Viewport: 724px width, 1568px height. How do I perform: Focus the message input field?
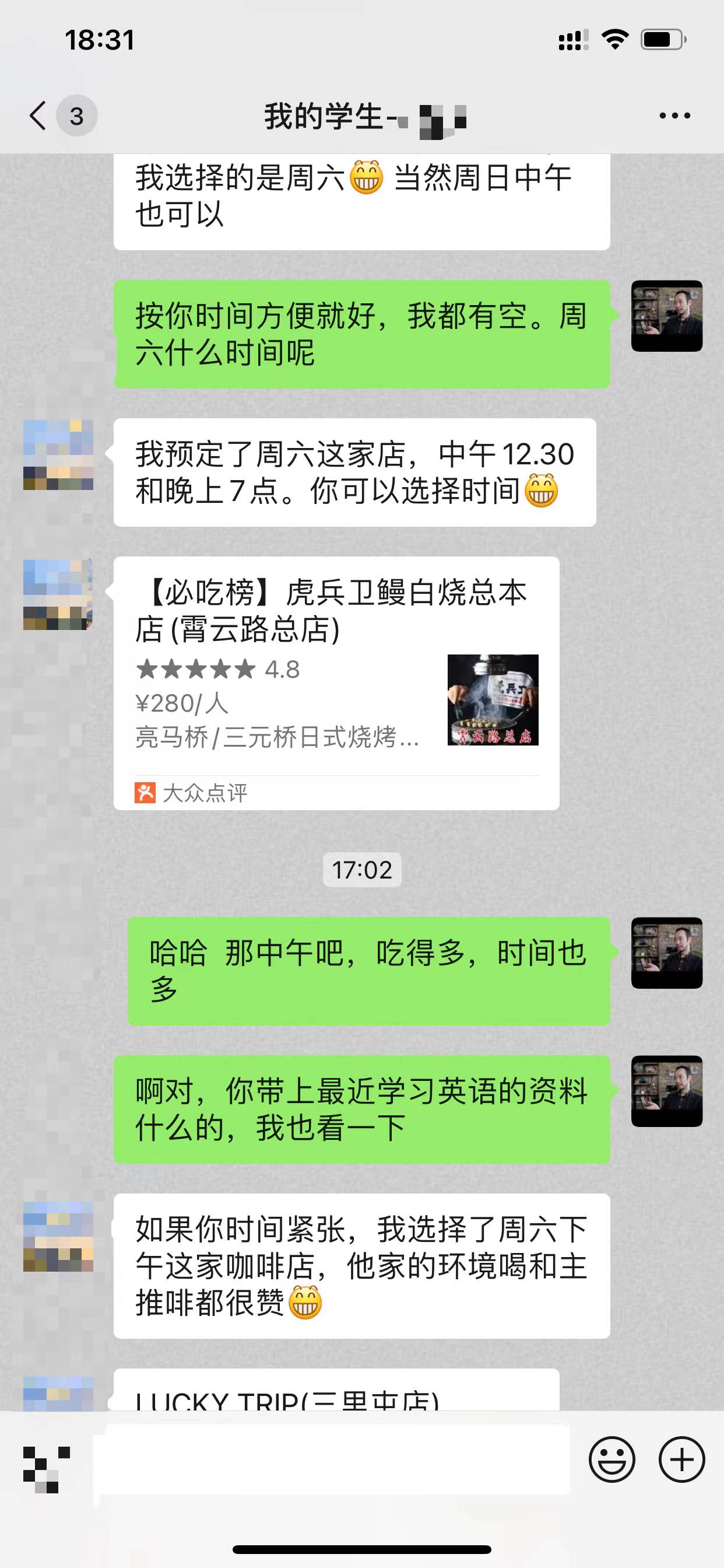point(332,1459)
